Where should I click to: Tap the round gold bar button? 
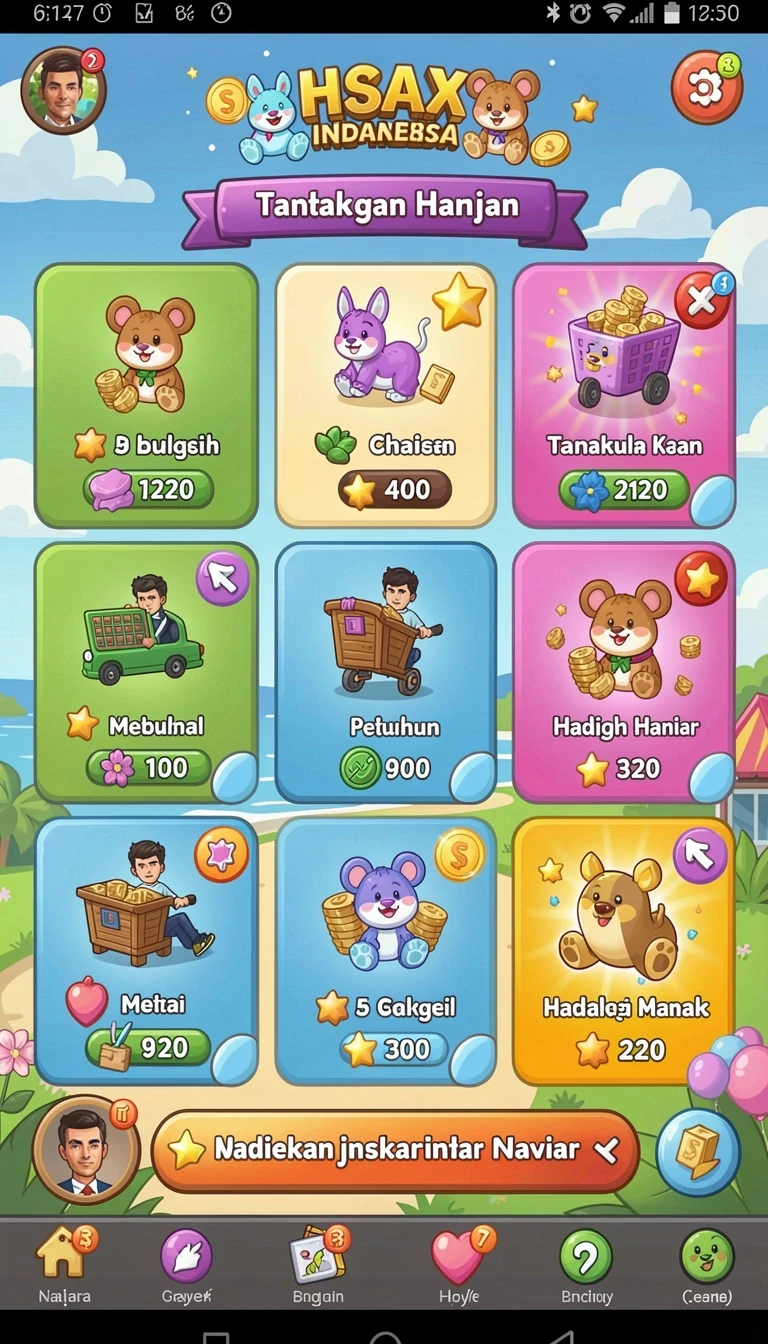click(x=698, y=1152)
